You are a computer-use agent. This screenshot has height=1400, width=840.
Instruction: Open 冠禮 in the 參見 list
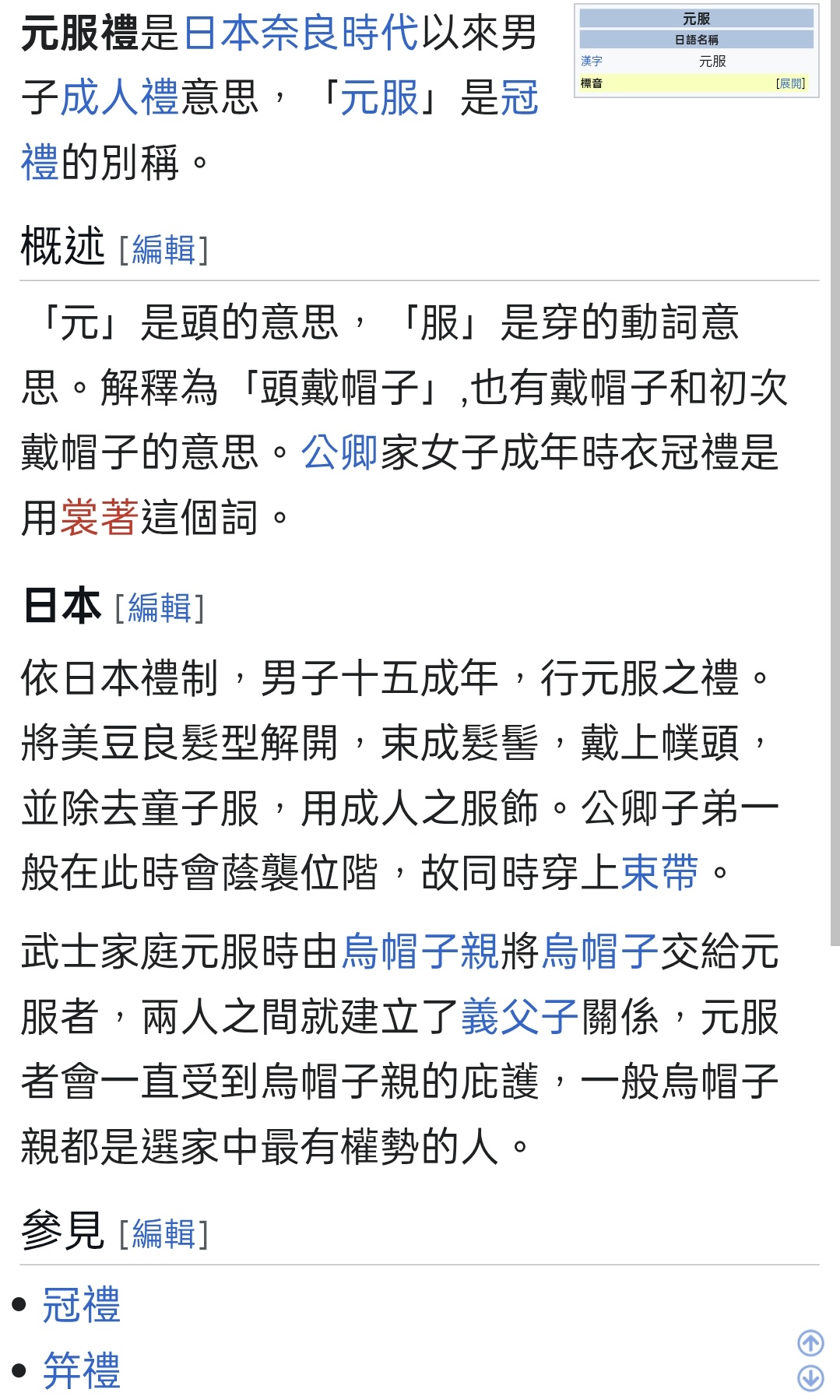(x=81, y=1305)
